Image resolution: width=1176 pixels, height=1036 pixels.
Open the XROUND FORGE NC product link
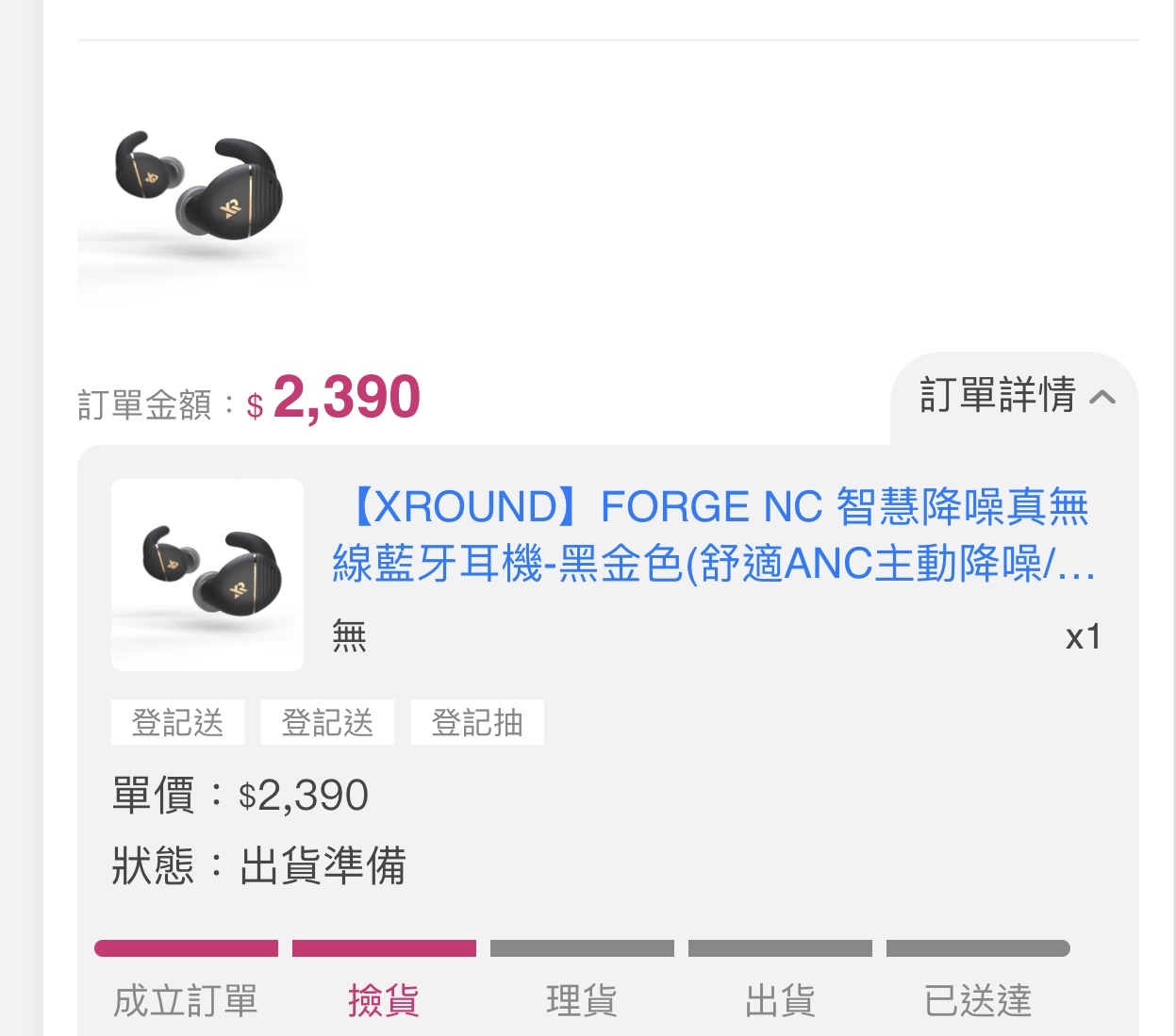713,534
